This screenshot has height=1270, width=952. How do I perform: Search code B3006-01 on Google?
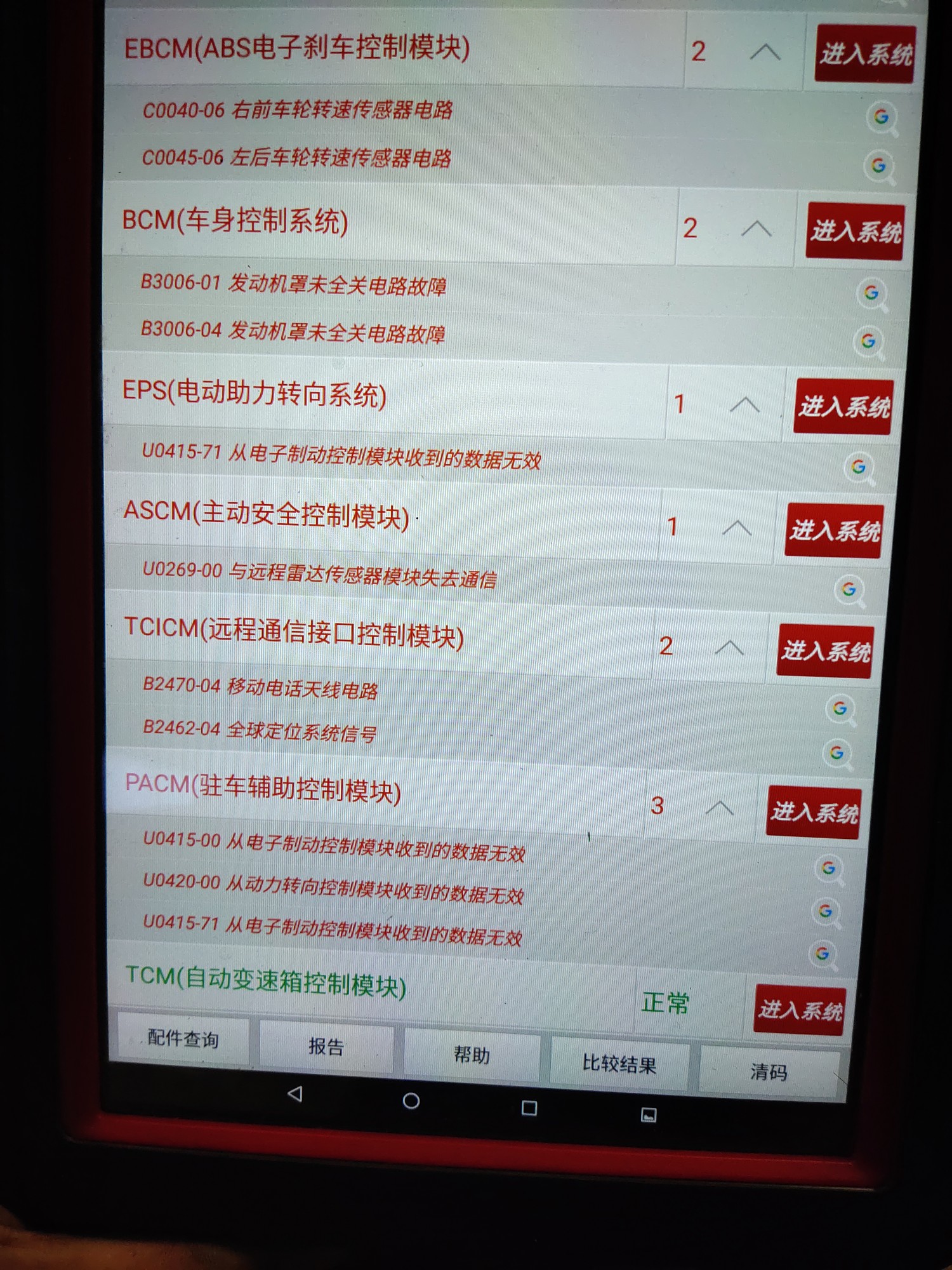(x=872, y=294)
